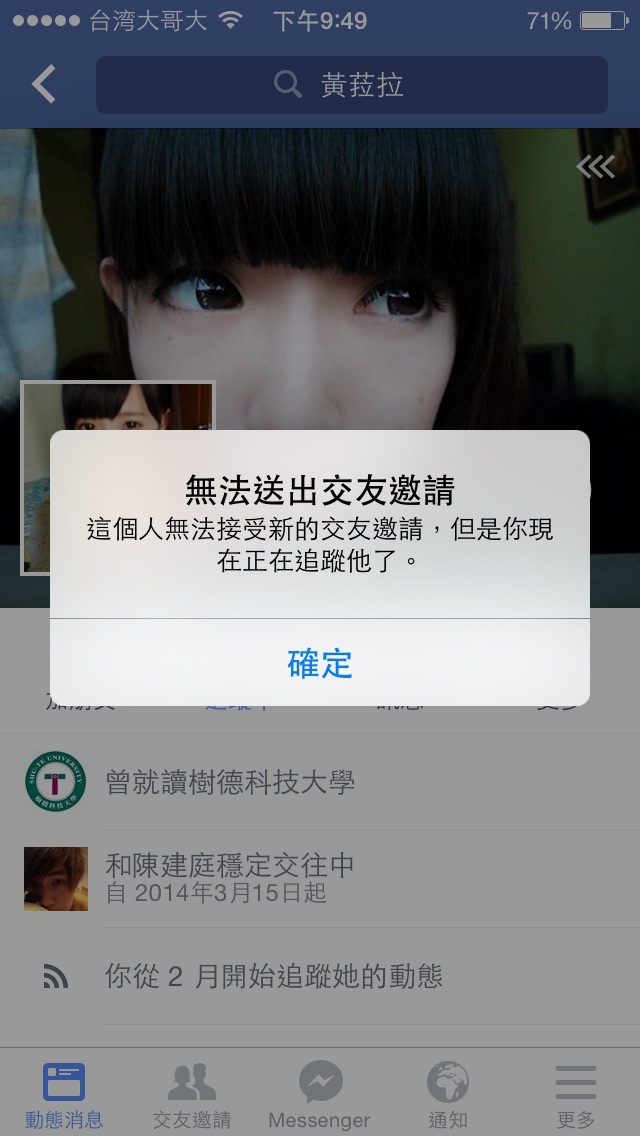Open 曾就讀樹德科技大學 row

(320, 782)
